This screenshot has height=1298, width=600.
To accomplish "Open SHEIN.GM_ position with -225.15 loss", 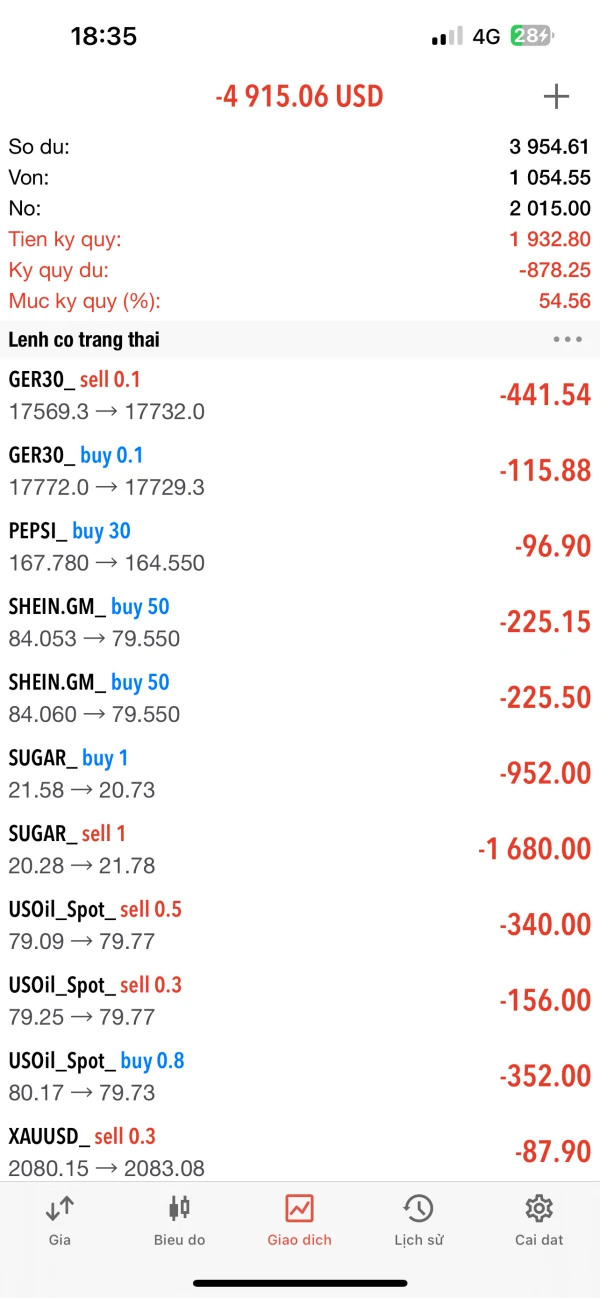I will pyautogui.click(x=300, y=622).
